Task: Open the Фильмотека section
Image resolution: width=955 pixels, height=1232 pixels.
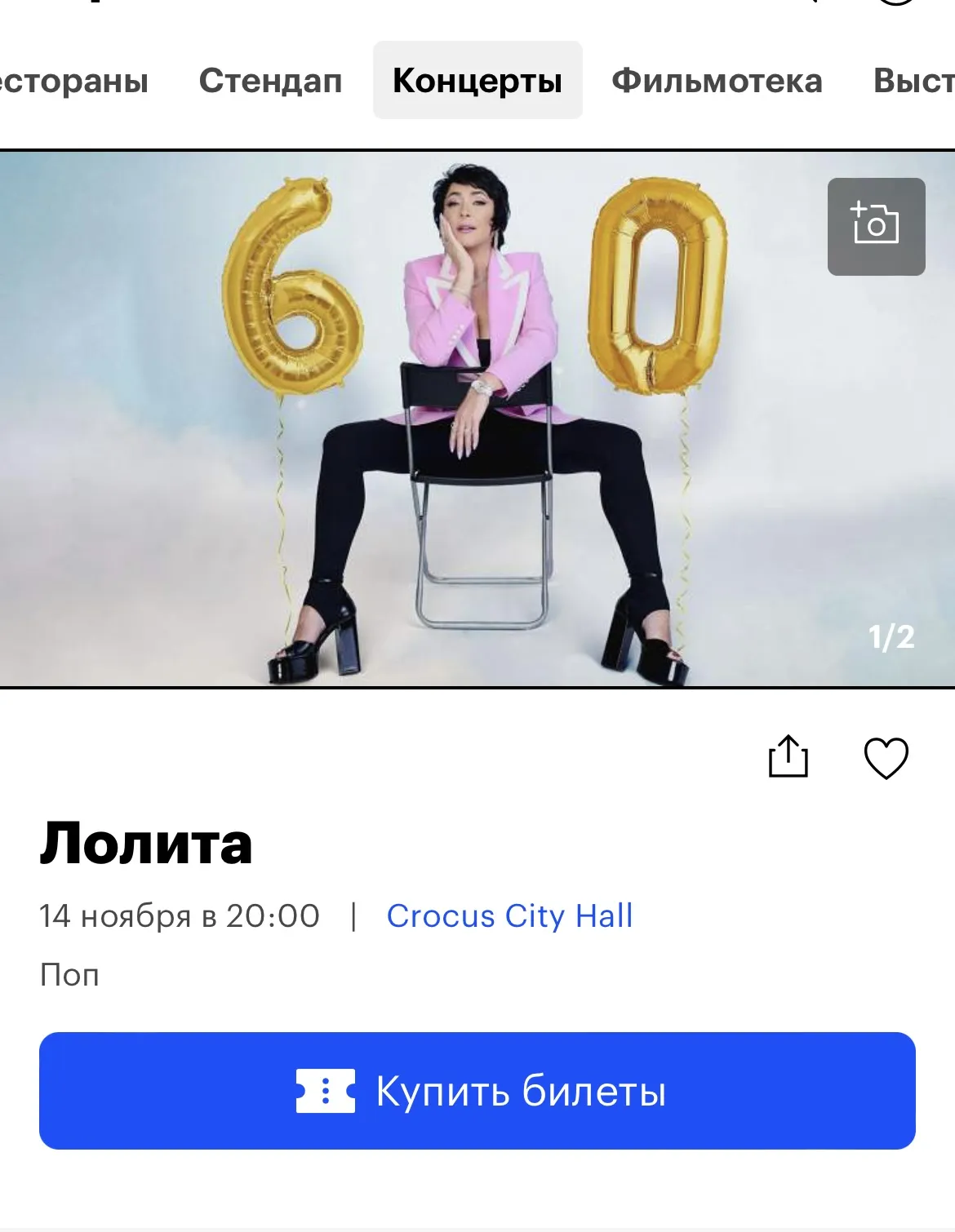Action: [718, 80]
